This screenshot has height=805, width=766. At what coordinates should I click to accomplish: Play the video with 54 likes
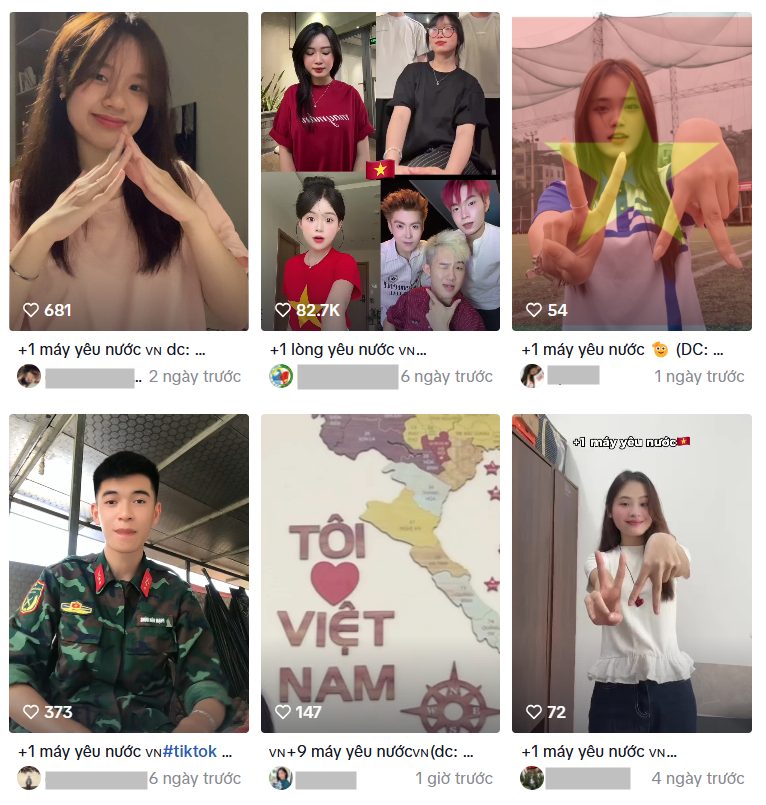631,171
